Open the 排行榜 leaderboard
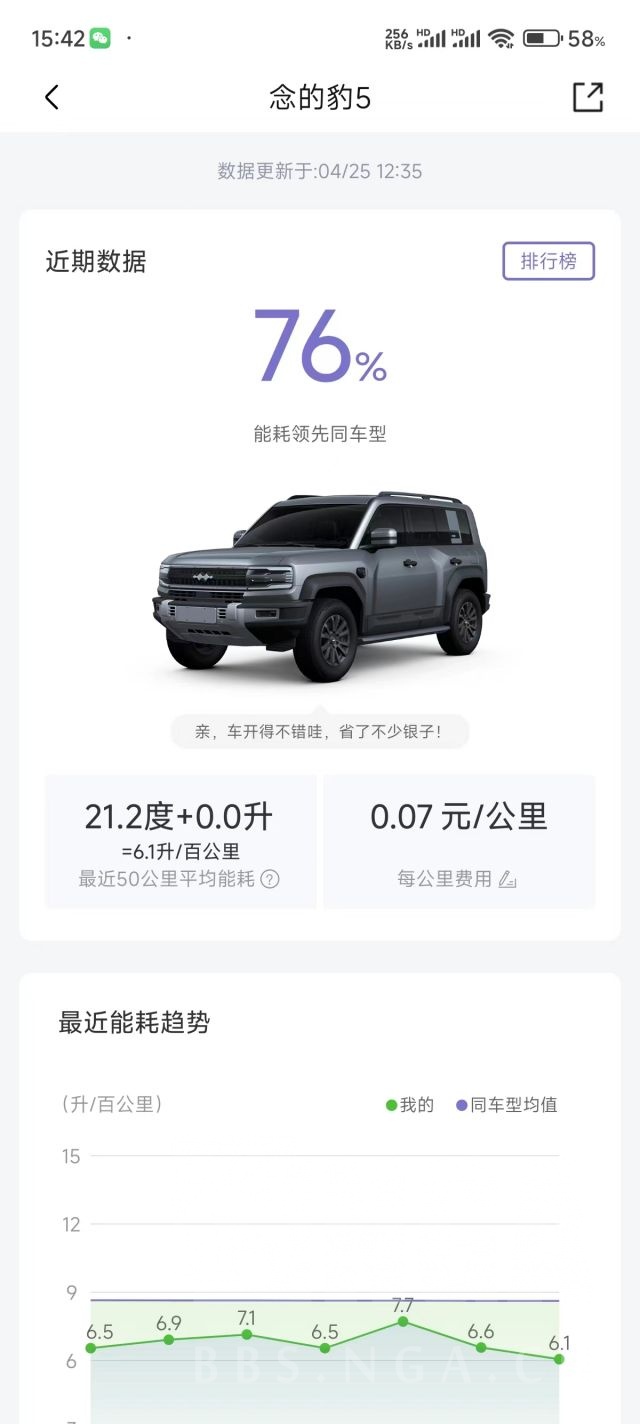Viewport: 640px width, 1424px height. 548,261
